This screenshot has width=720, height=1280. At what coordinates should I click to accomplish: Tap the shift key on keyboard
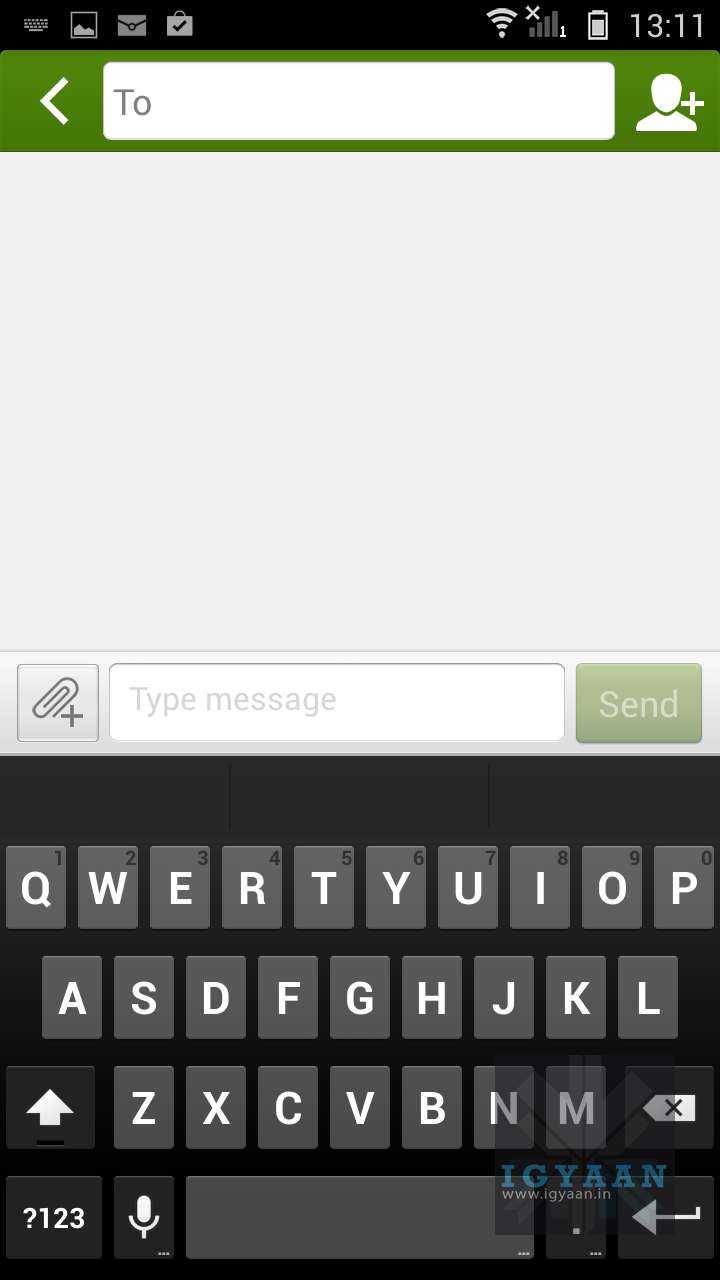click(x=50, y=1108)
